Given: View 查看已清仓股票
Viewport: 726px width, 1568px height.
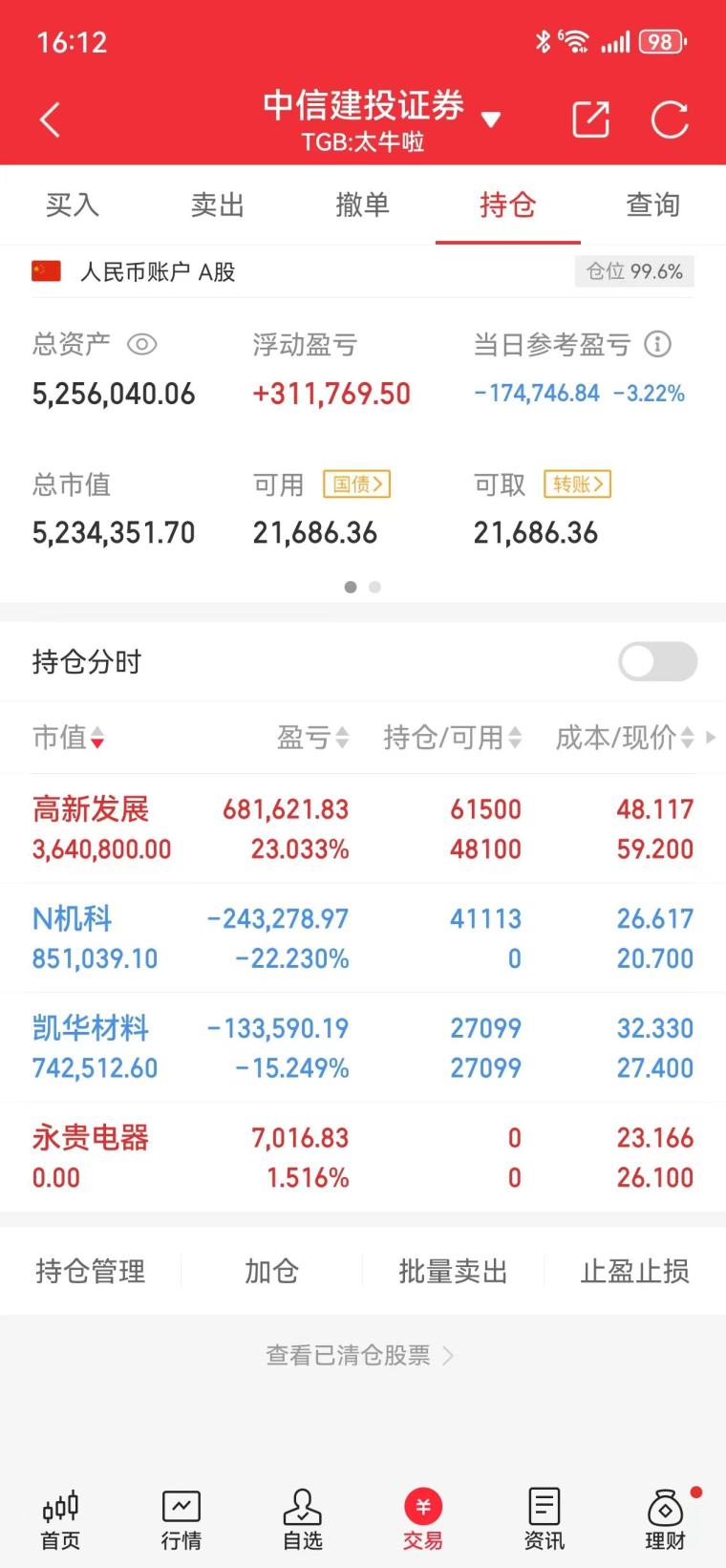Looking at the screenshot, I should 360,1355.
